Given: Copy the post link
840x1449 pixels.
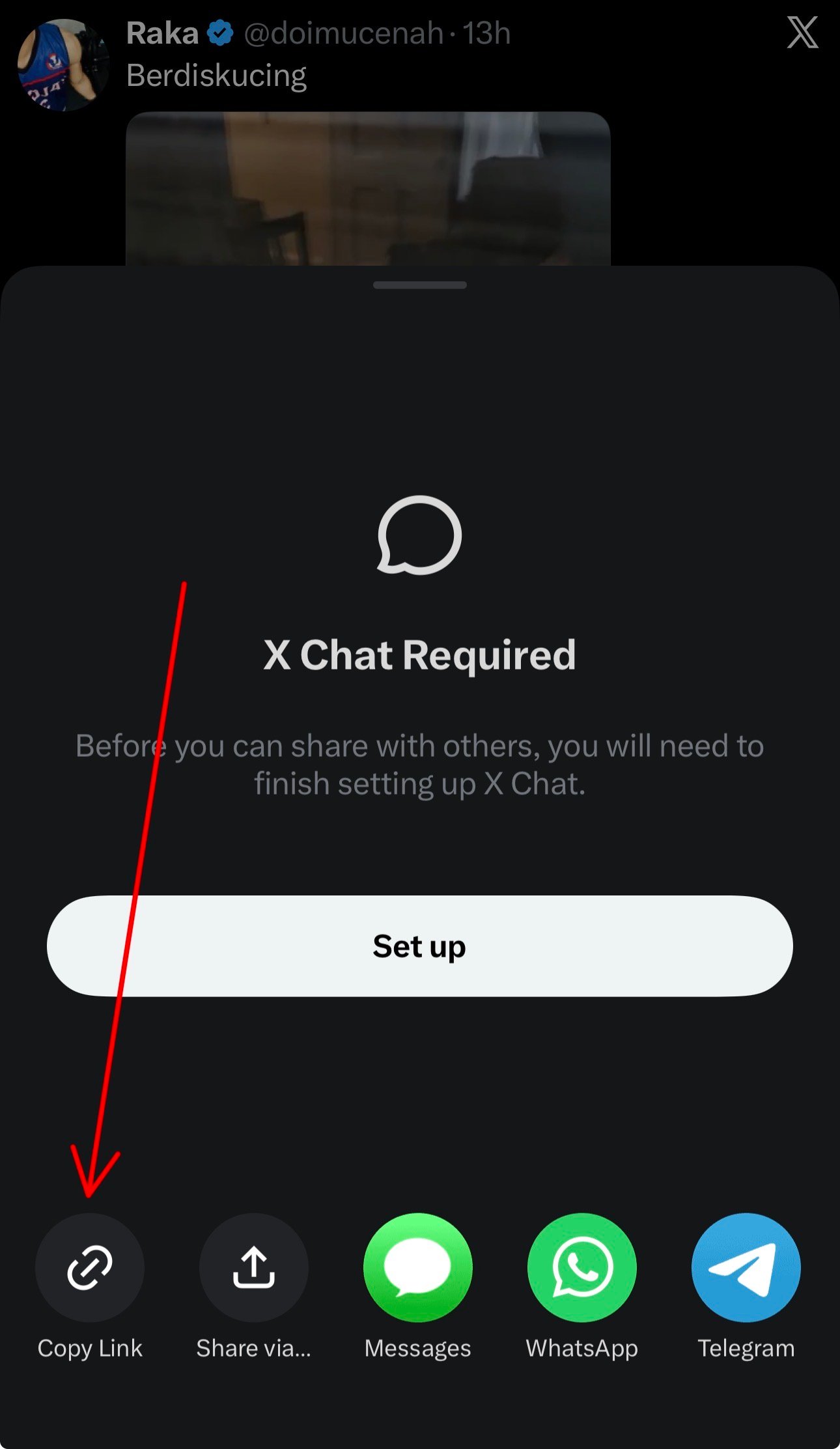Looking at the screenshot, I should coord(90,1267).
